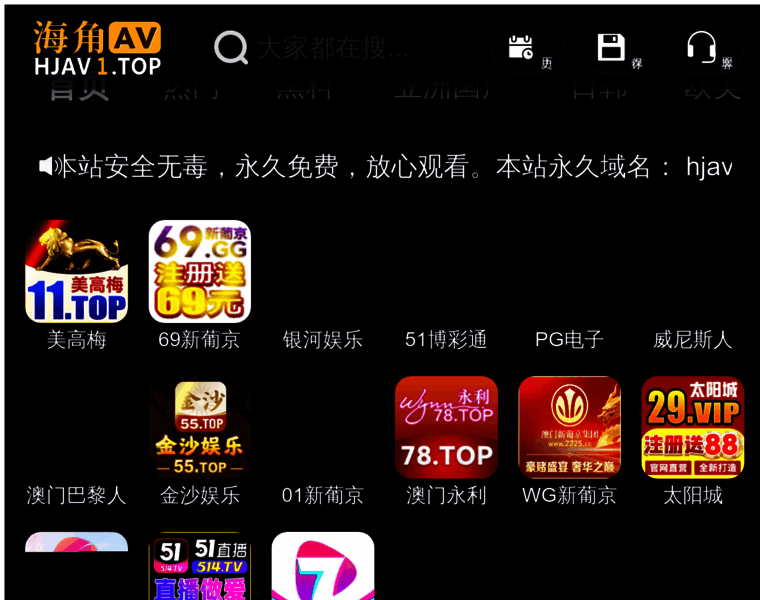Open the 威尼斯人 entry
The height and width of the screenshot is (600, 760).
point(692,339)
